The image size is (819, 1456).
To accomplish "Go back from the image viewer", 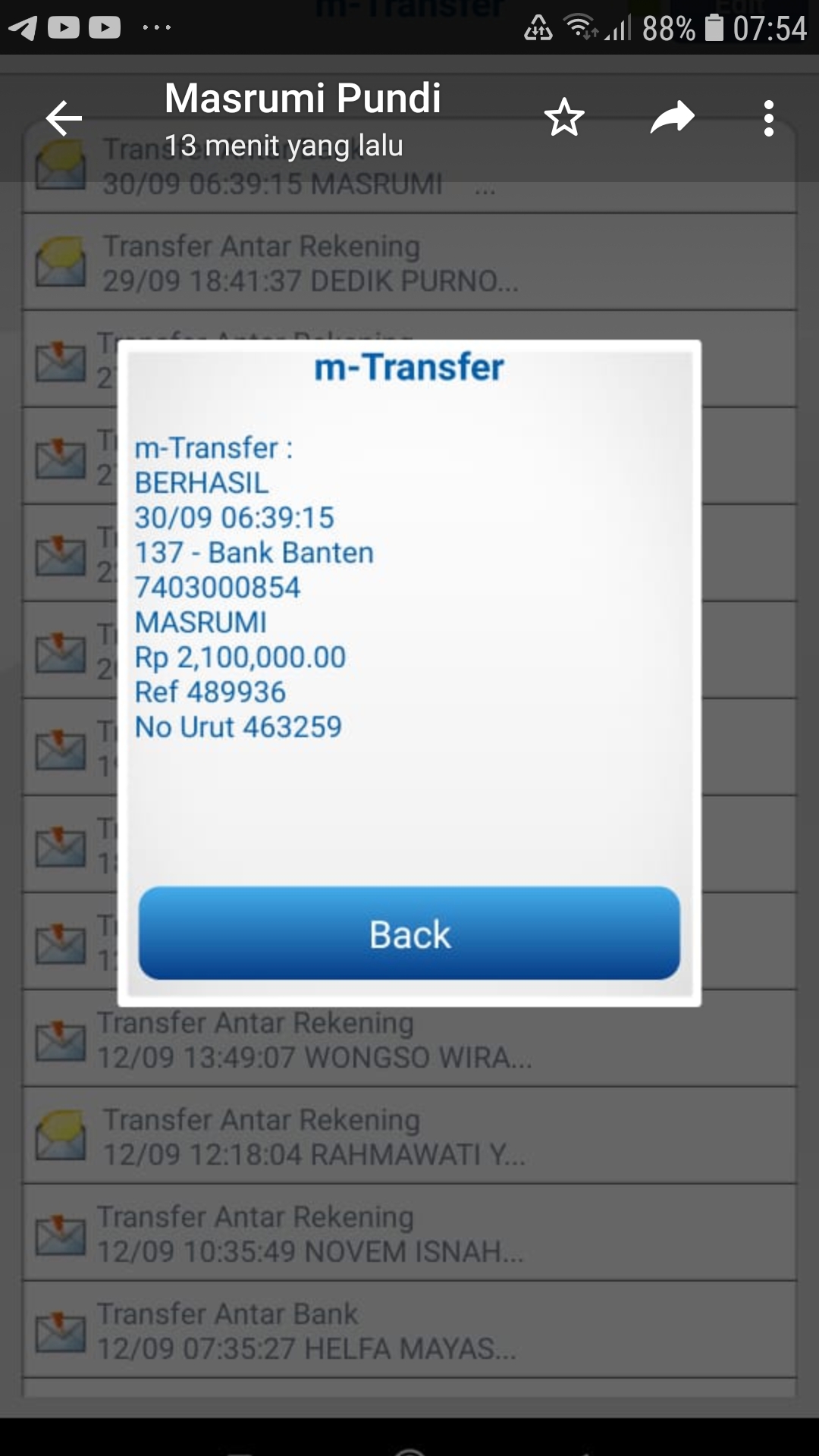I will (x=64, y=118).
